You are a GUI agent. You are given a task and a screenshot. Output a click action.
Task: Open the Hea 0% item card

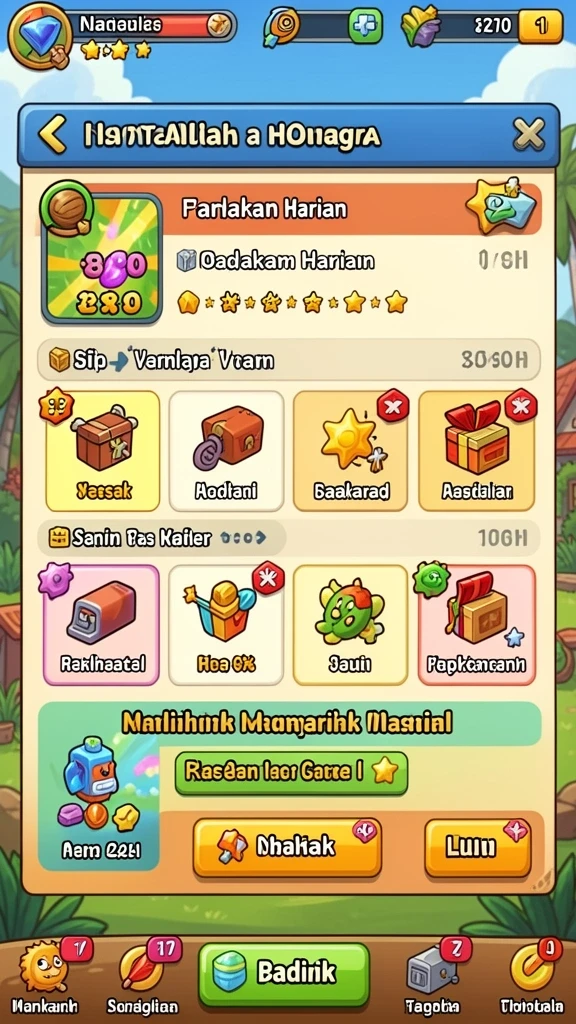click(x=226, y=625)
